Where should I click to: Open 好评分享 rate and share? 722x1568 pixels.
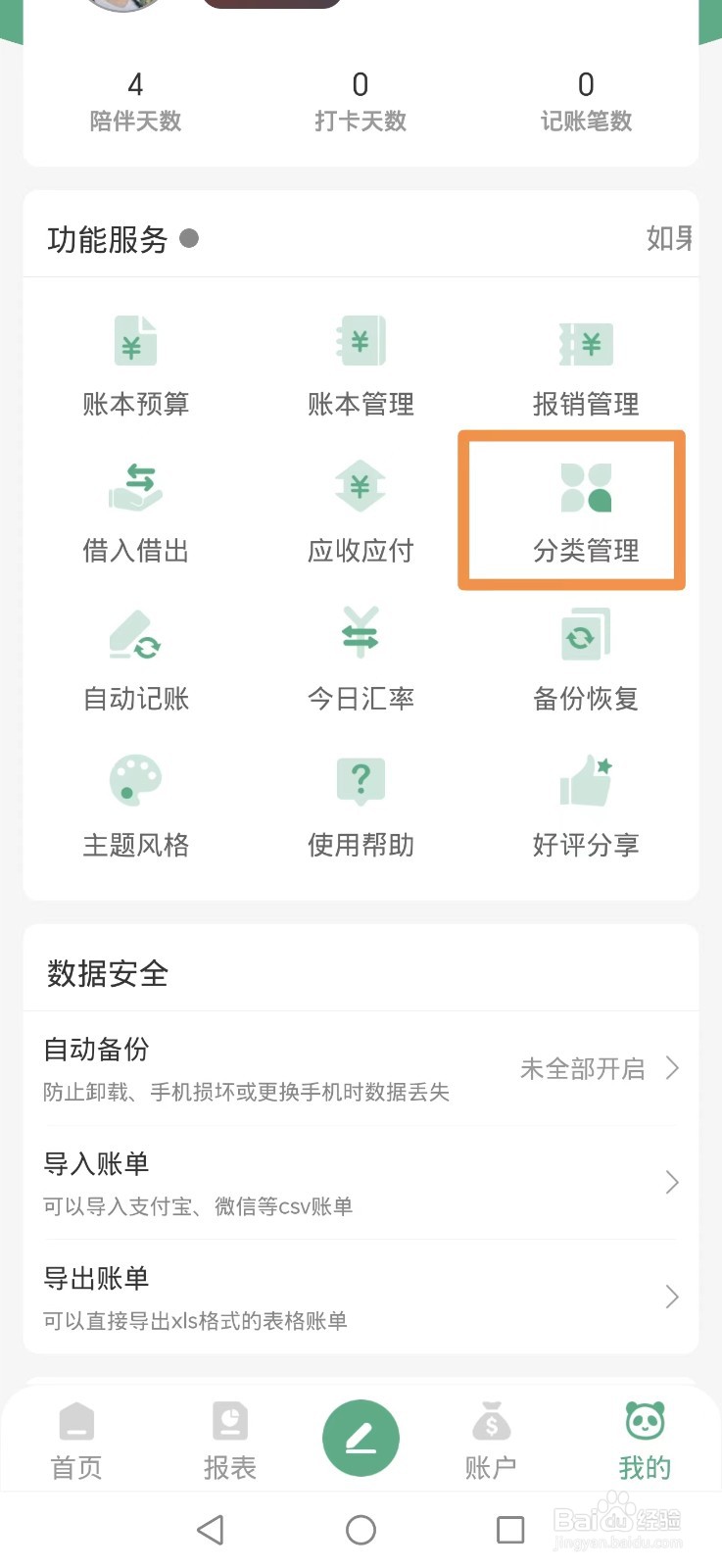click(x=585, y=804)
